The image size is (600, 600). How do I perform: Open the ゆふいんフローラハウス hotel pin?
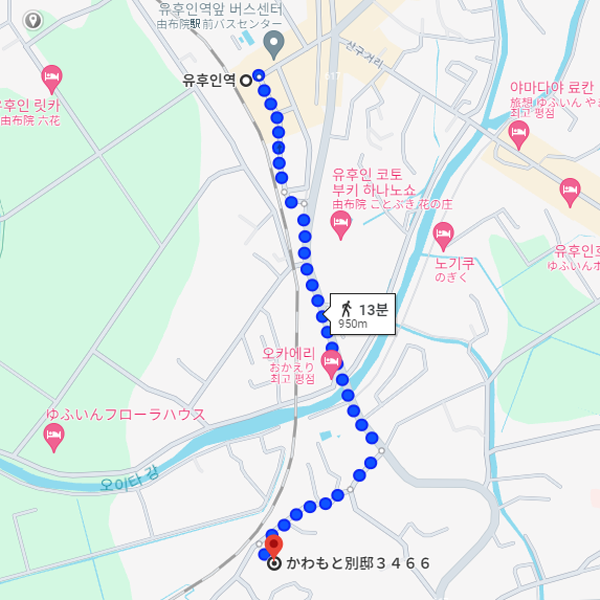tap(54, 435)
